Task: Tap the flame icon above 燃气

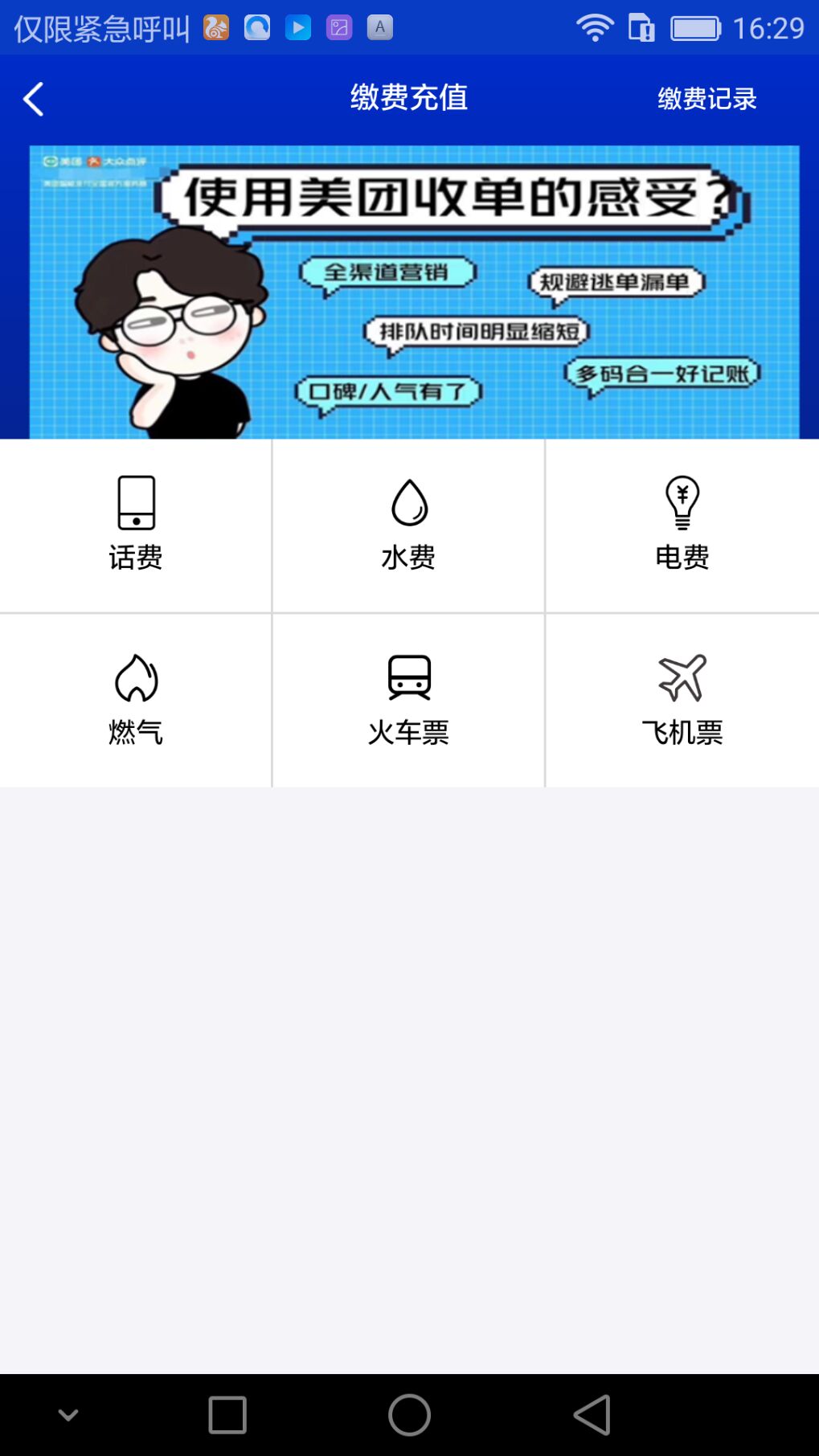Action: tap(136, 677)
